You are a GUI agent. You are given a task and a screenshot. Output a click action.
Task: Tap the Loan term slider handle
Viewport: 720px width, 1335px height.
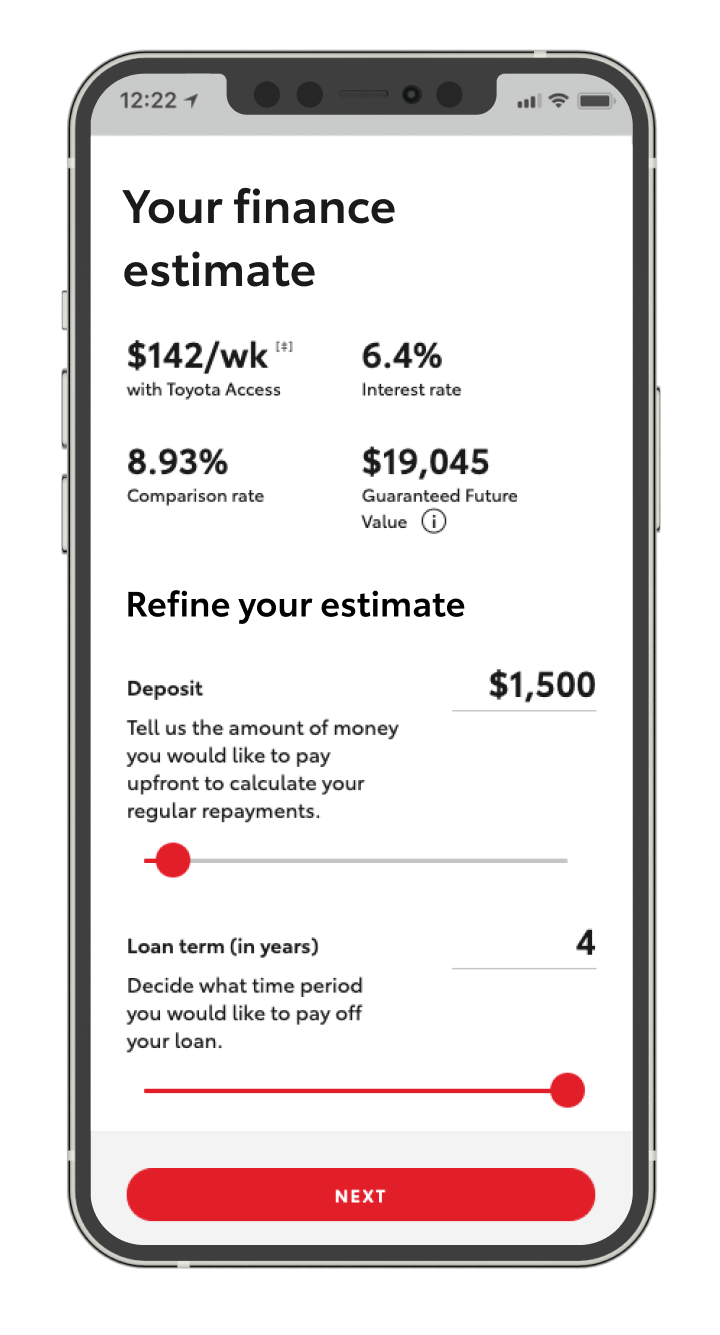tap(567, 1090)
